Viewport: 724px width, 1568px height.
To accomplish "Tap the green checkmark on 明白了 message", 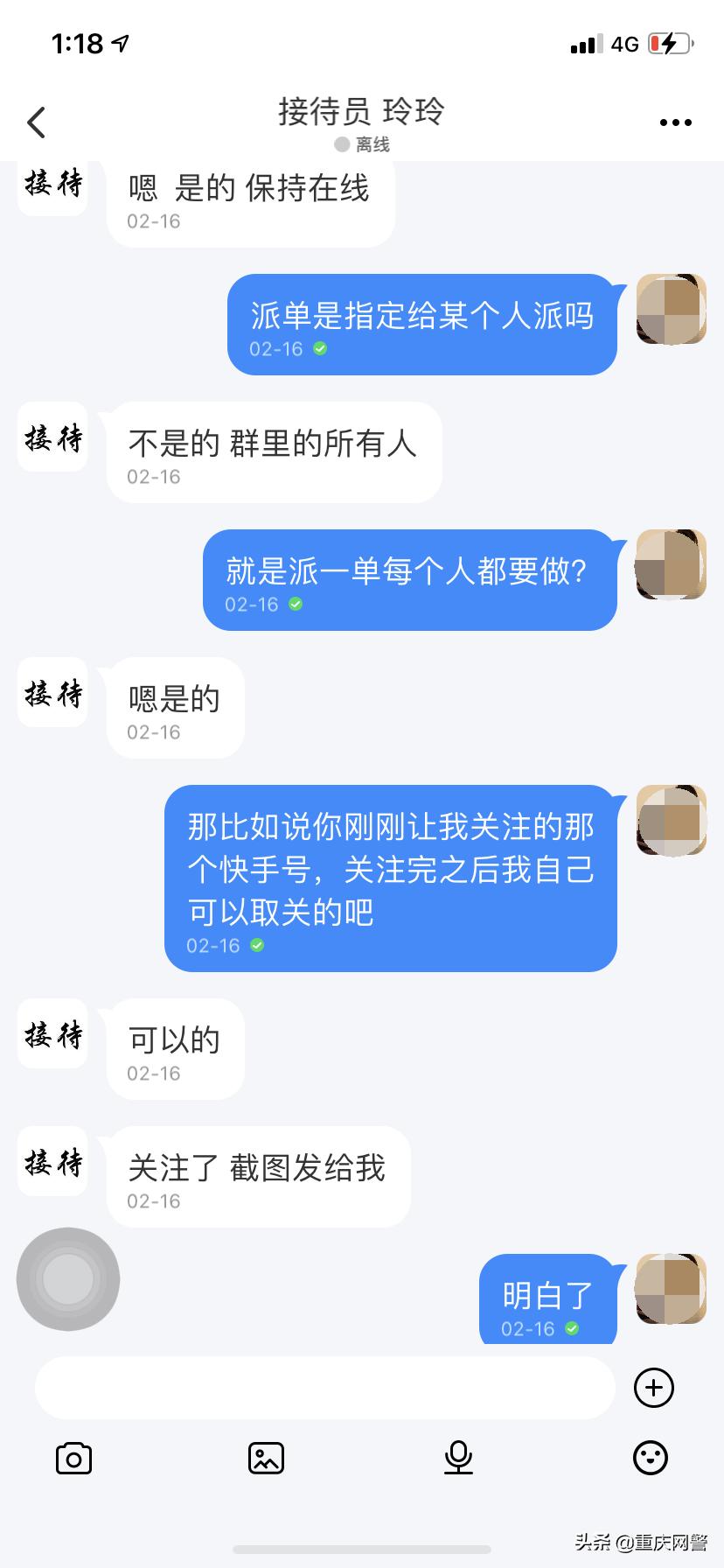I will 573,1327.
